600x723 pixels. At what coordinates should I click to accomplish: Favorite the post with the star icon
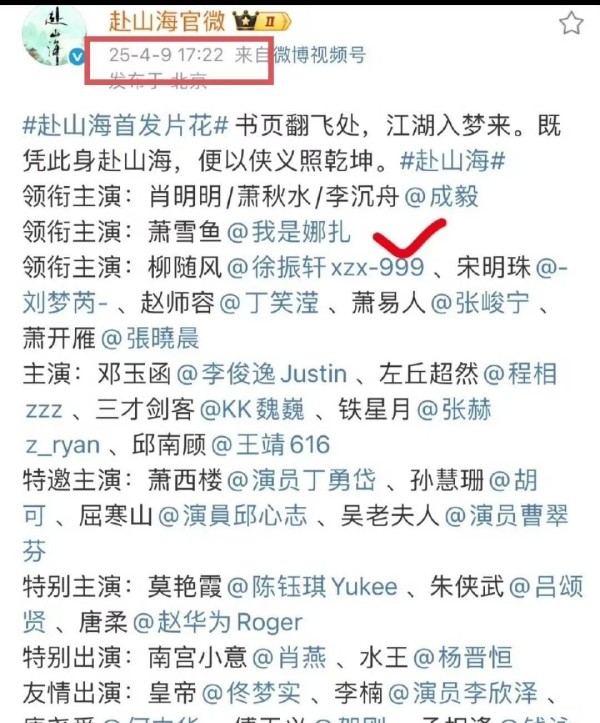tap(570, 23)
